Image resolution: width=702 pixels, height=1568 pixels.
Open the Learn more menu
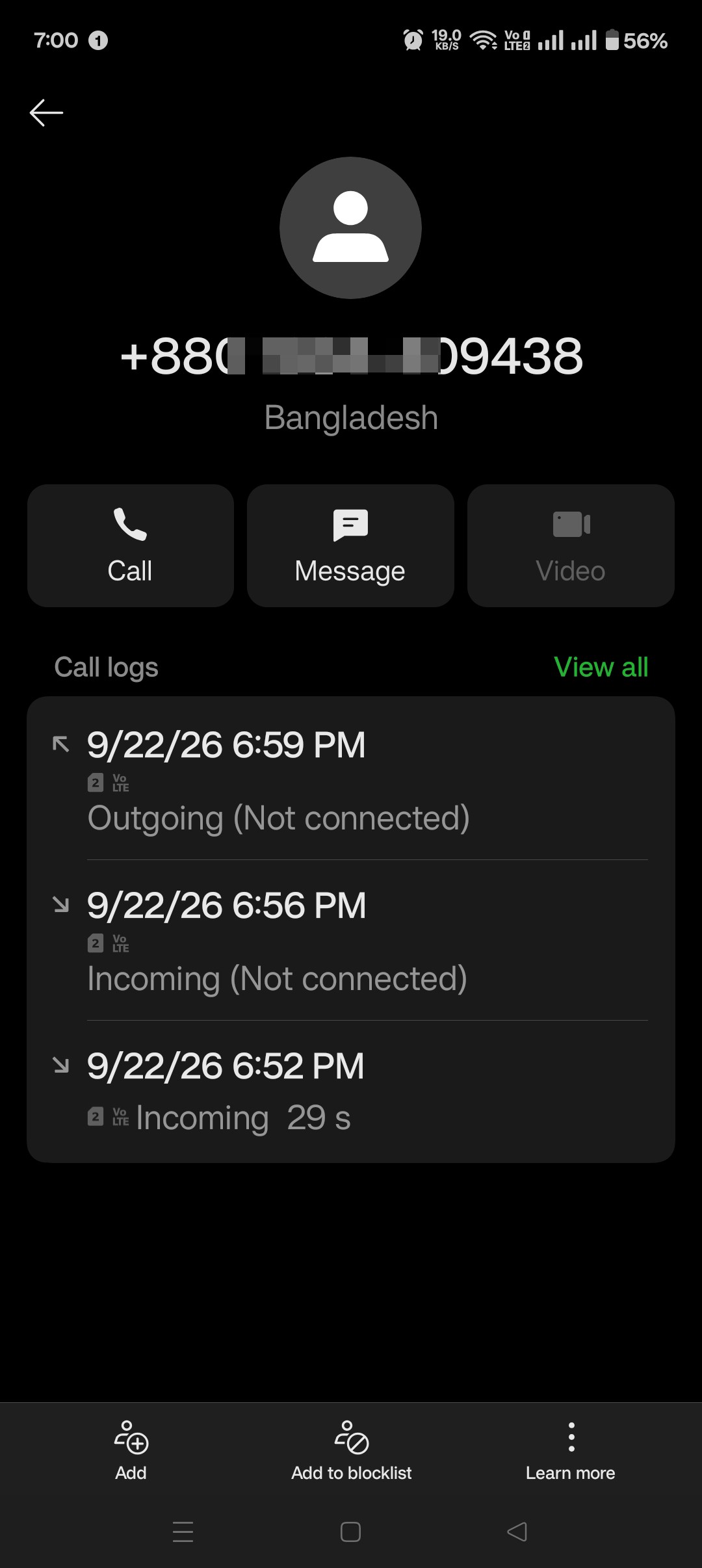pyautogui.click(x=571, y=1452)
